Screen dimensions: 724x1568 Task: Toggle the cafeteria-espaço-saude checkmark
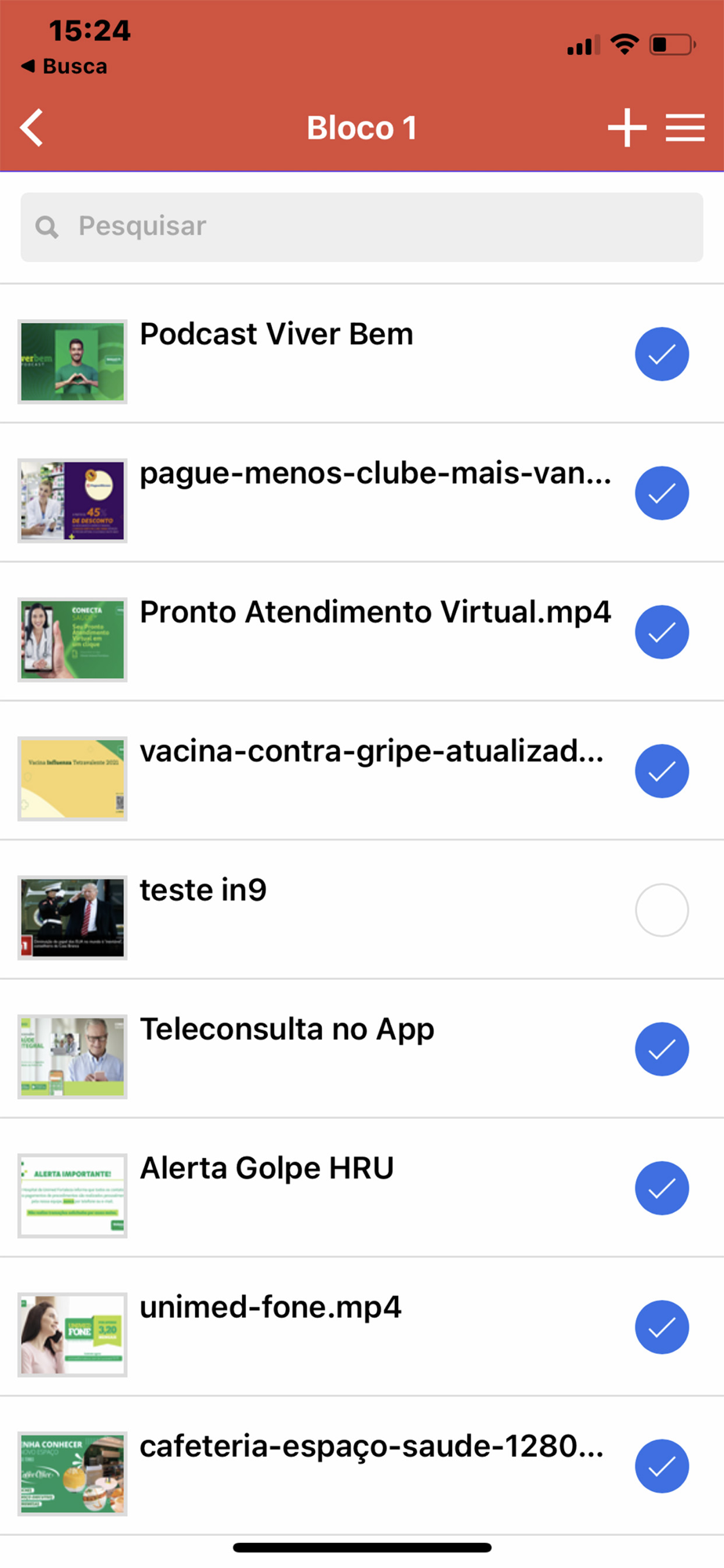[x=662, y=1466]
